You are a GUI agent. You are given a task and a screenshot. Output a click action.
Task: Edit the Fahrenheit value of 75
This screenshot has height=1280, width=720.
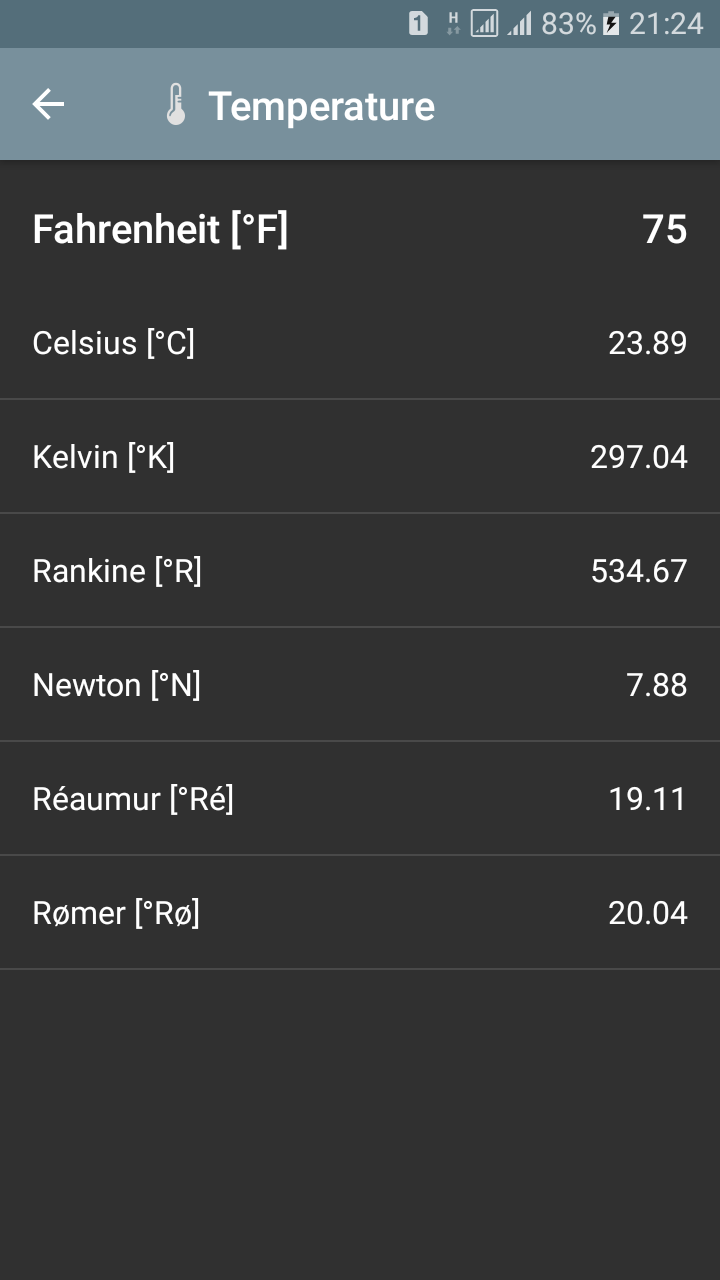coord(664,230)
